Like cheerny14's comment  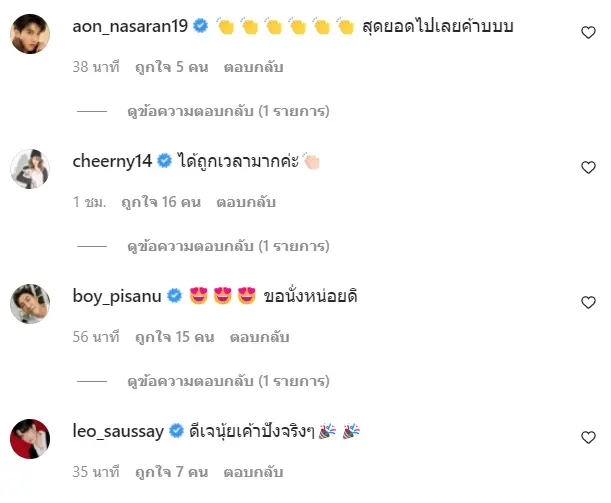(588, 167)
